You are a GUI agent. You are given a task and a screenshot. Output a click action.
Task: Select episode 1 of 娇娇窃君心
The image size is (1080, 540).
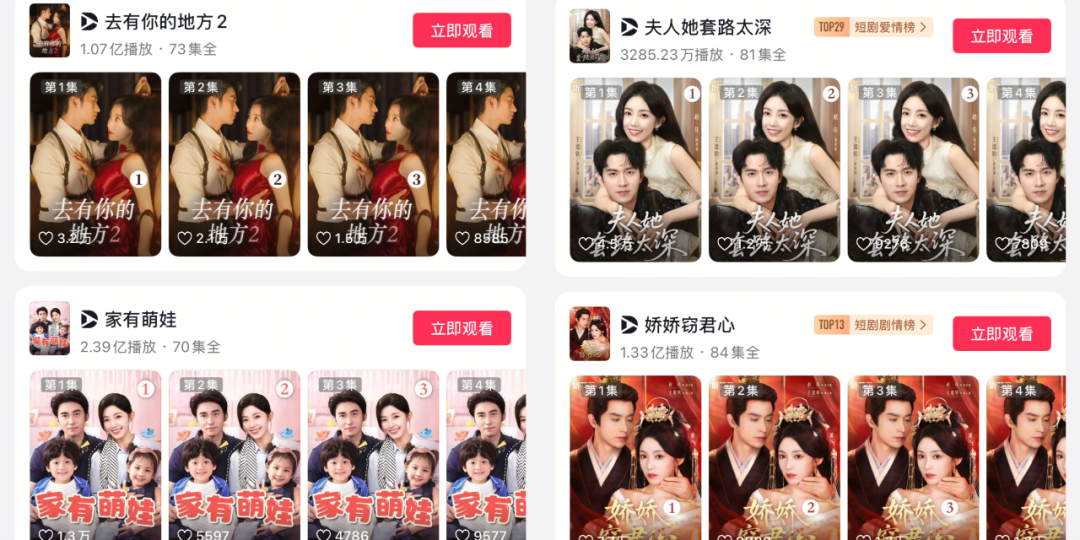click(635, 458)
